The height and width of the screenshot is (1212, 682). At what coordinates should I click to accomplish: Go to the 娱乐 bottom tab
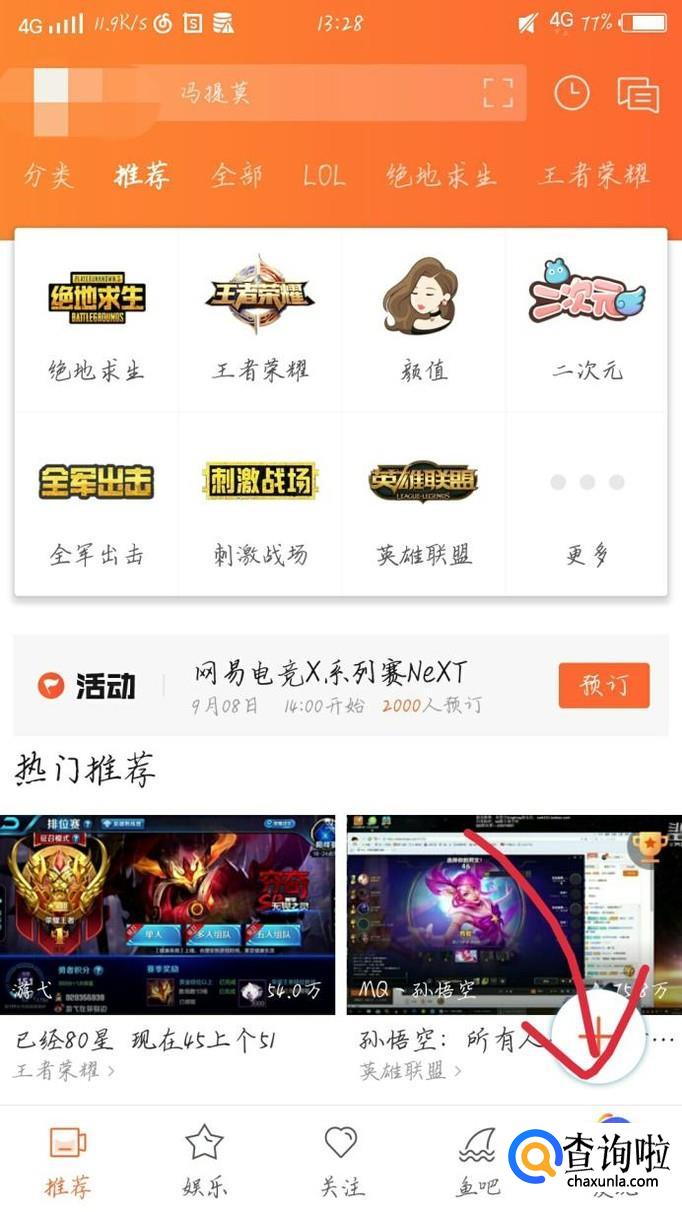click(204, 1160)
